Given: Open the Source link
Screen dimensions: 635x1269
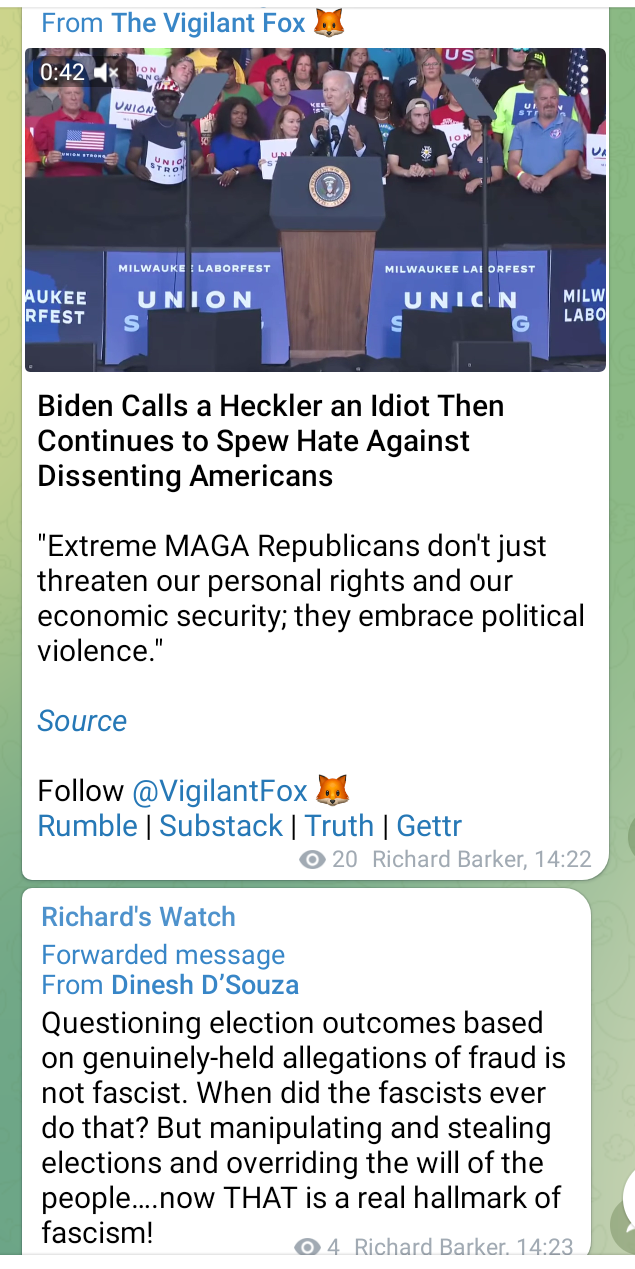Looking at the screenshot, I should pos(82,721).
